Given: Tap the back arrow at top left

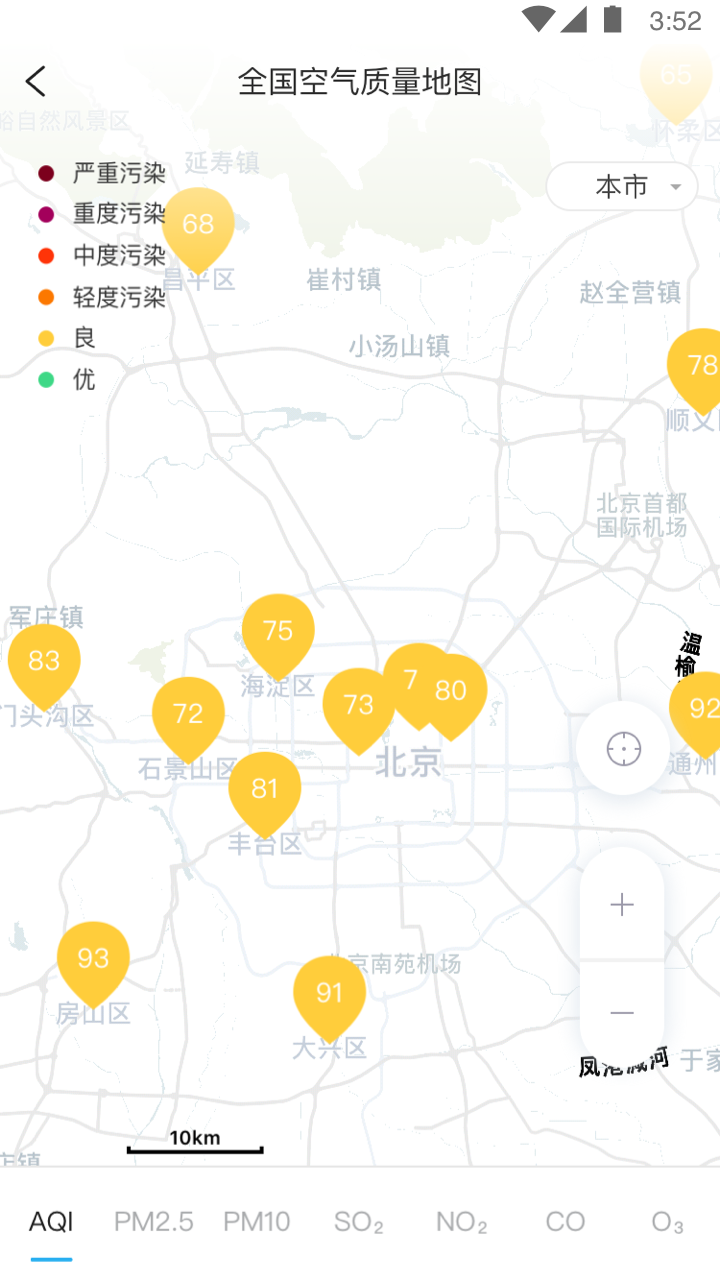Looking at the screenshot, I should [35, 82].
